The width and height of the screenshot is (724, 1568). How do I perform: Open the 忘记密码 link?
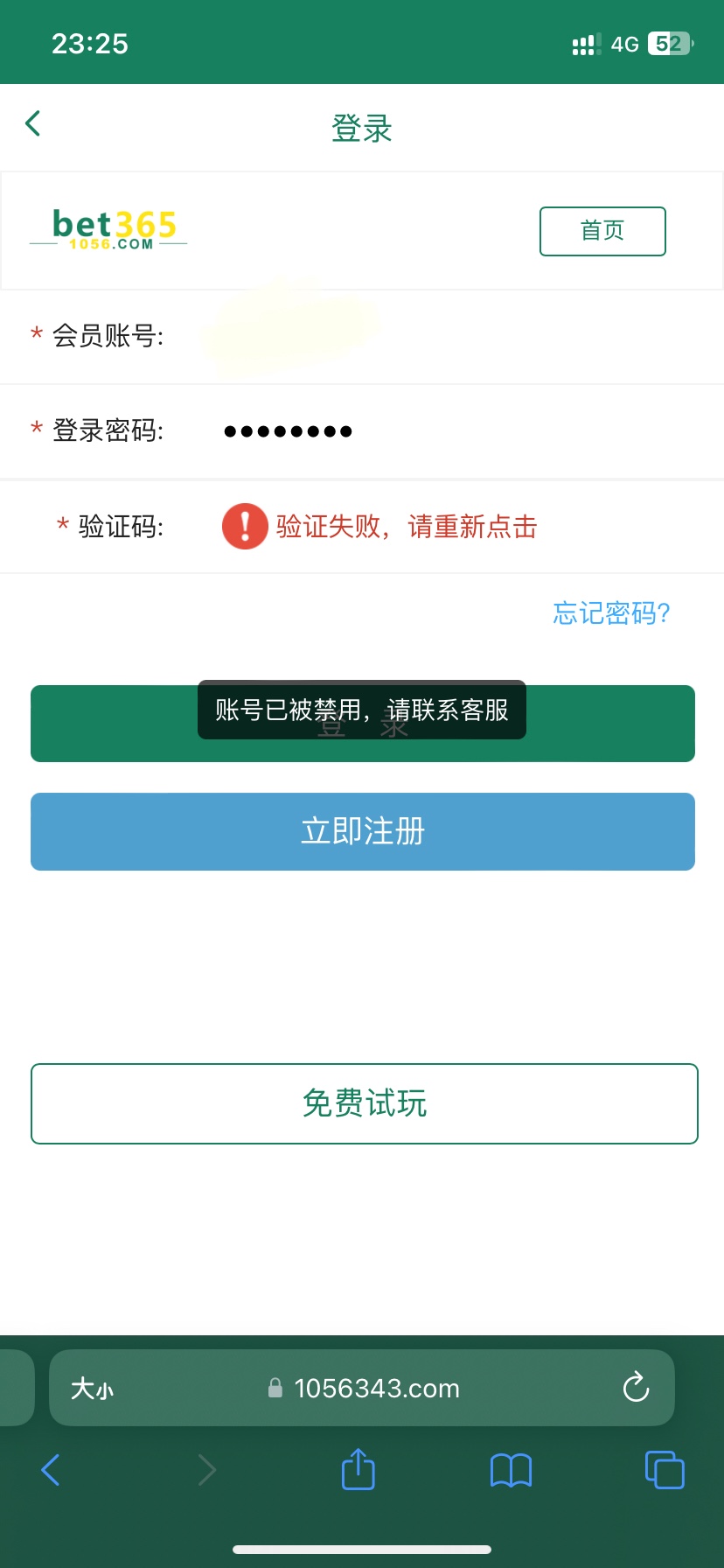point(611,613)
